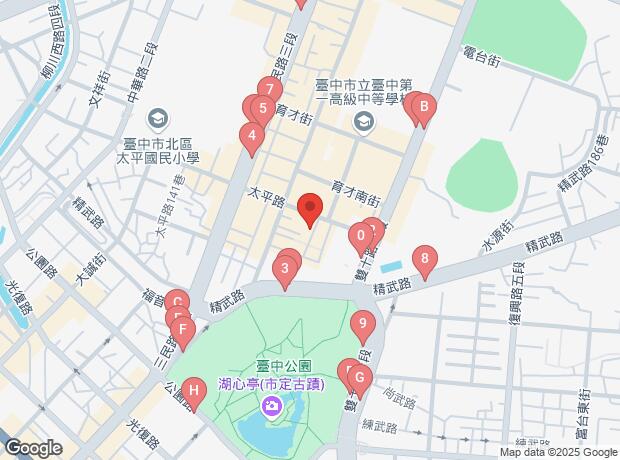Select the pin labeled 5
Viewport: 620px width, 460px height.
[262, 109]
